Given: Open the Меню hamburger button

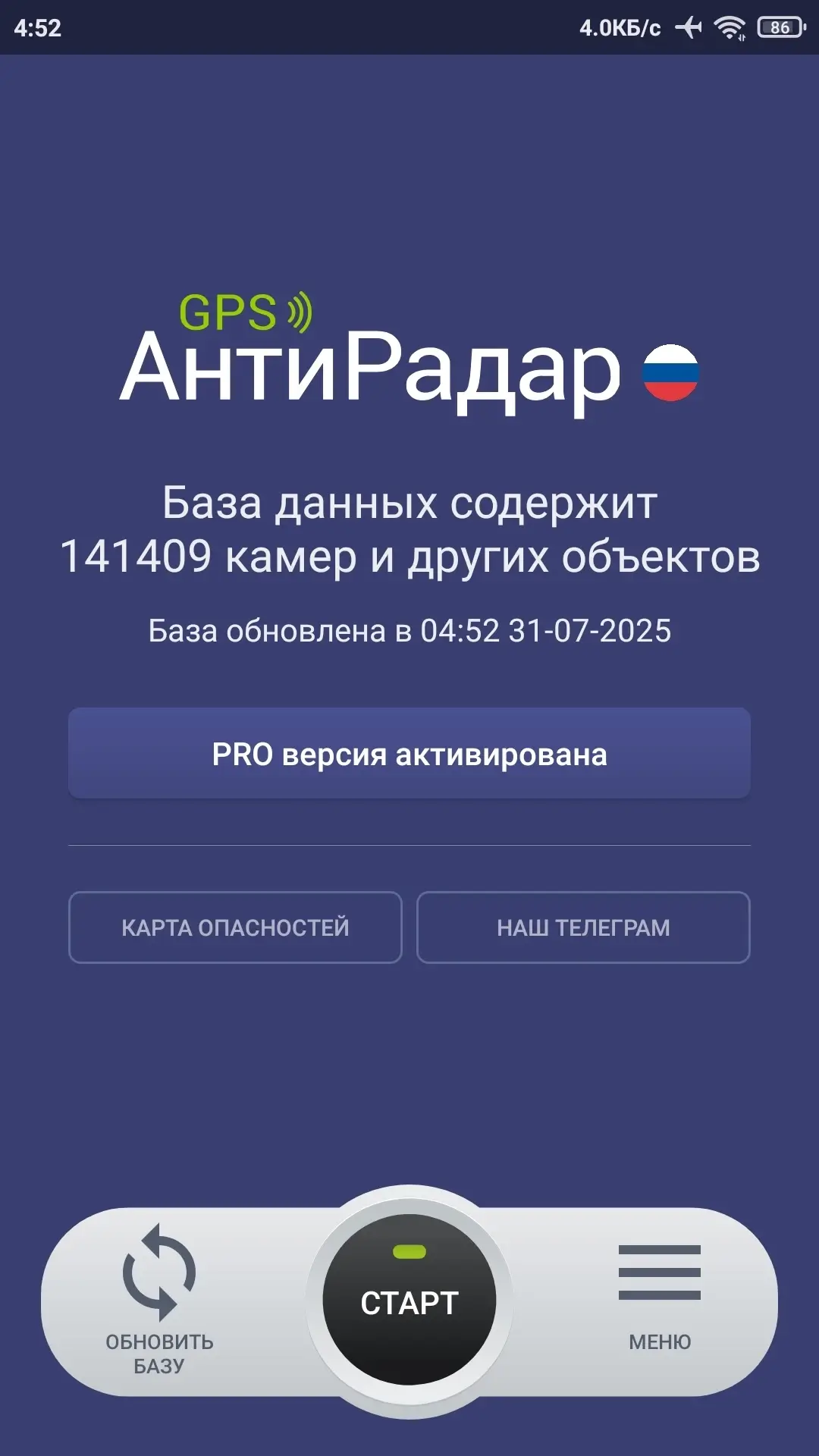Looking at the screenshot, I should [x=660, y=1298].
